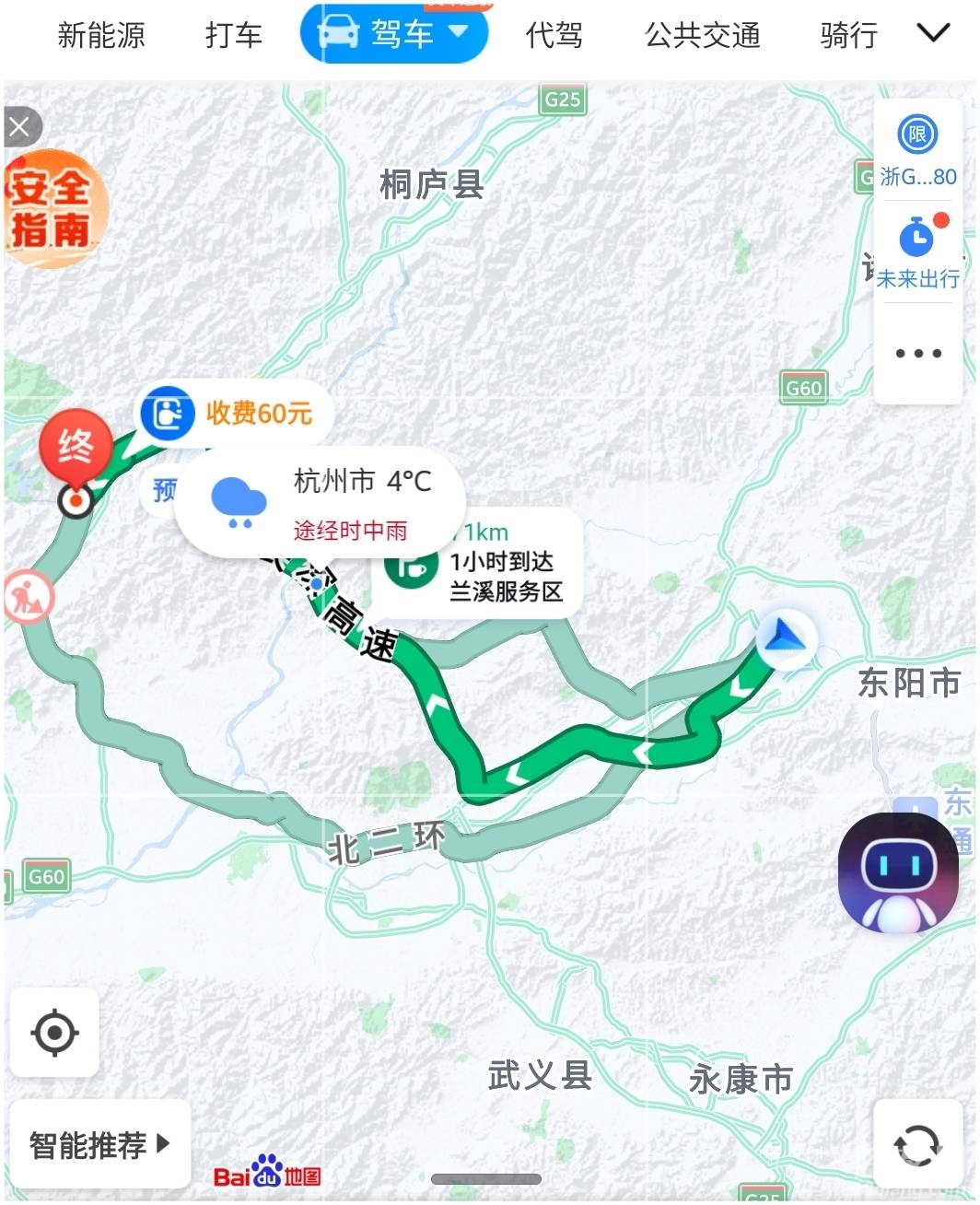This screenshot has height=1205, width=980.
Task: Open license plate restriction settings 浙G...80
Action: click(x=917, y=151)
